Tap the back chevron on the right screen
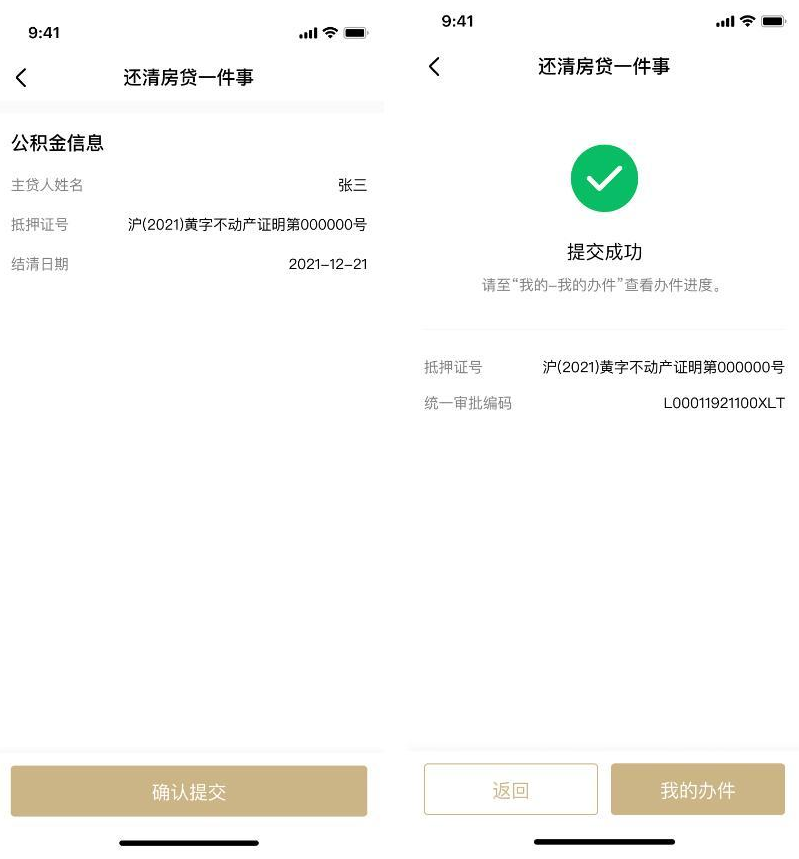Image resolution: width=799 pixels, height=859 pixels. 433,66
